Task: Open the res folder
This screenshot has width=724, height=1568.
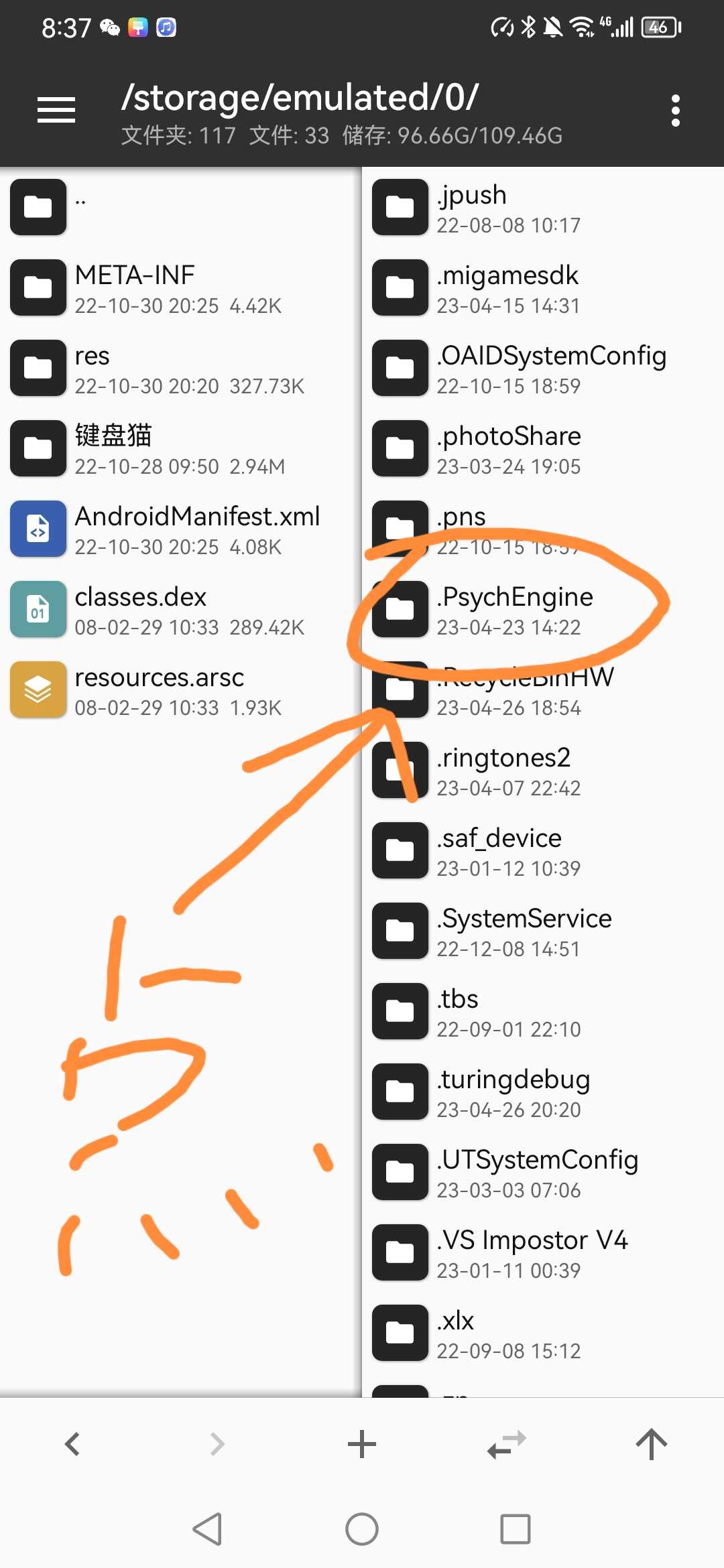Action: coord(92,369)
